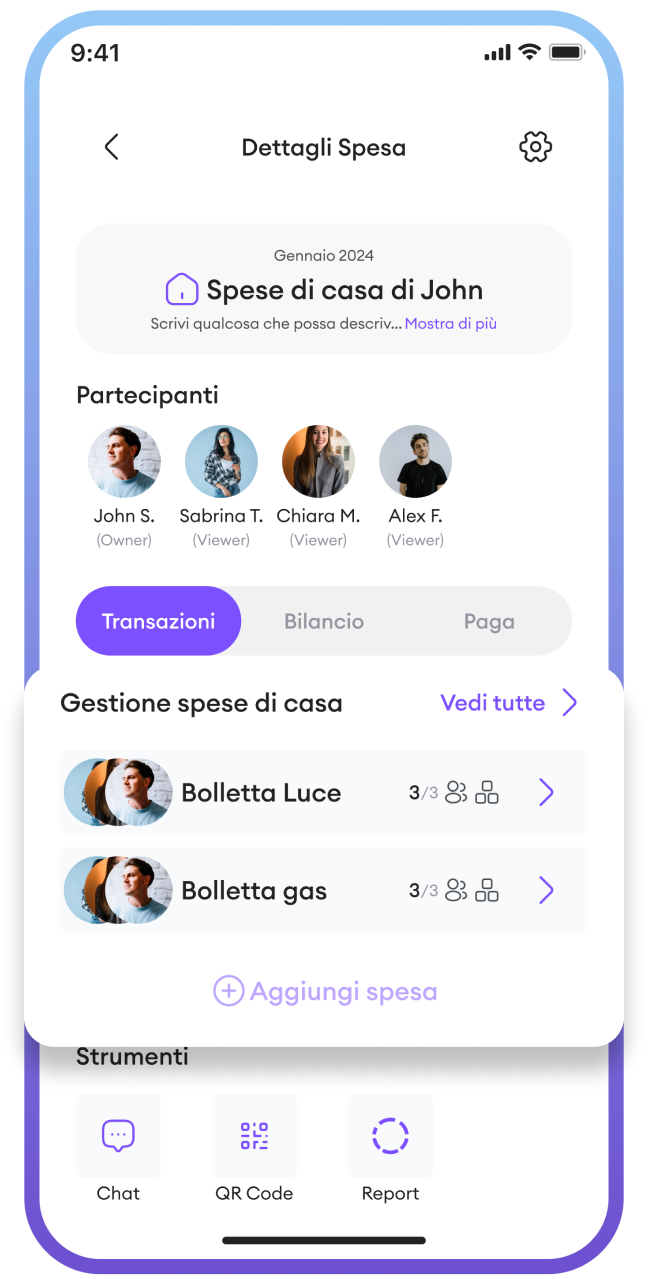Open the settings gear
Image resolution: width=648 pixels, height=1279 pixels.
(x=536, y=147)
